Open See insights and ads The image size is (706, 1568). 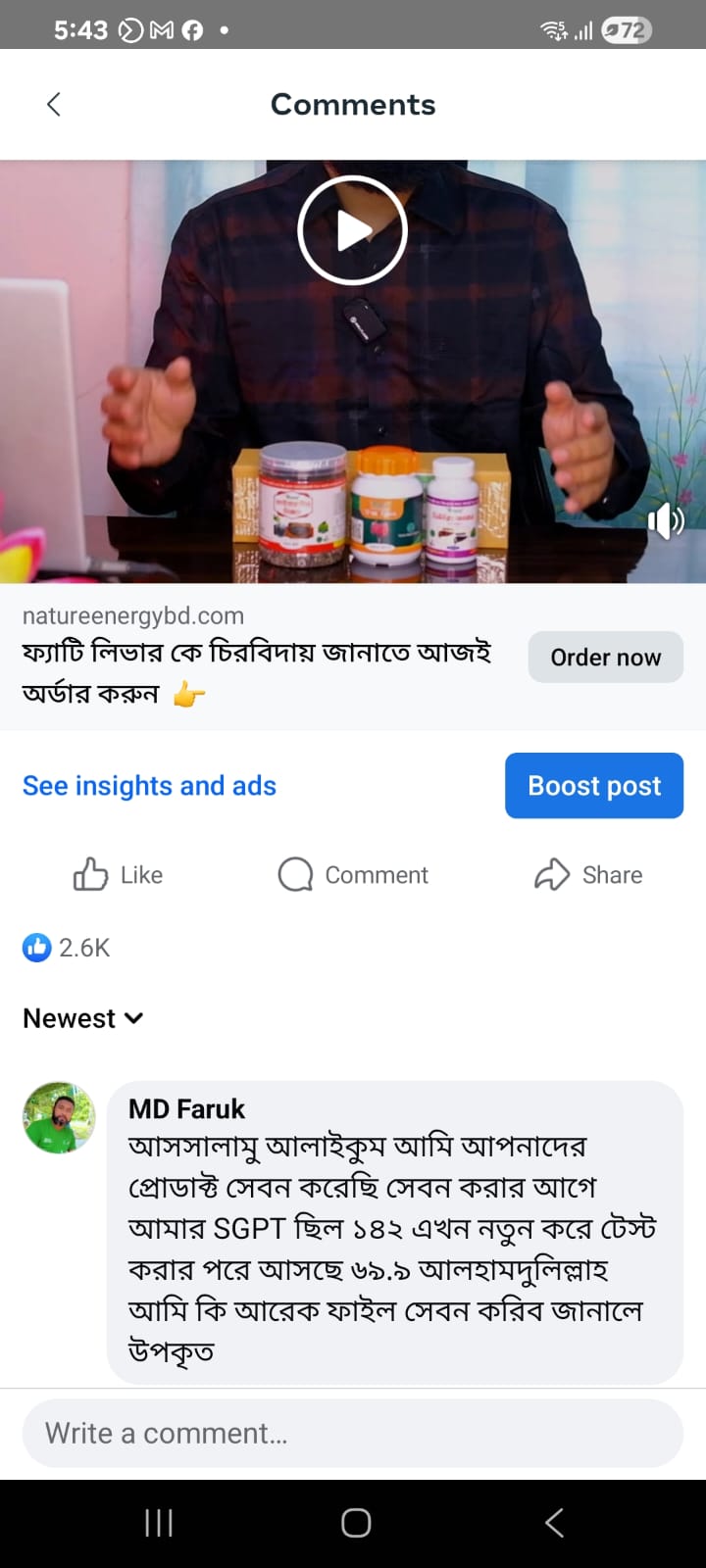149,786
